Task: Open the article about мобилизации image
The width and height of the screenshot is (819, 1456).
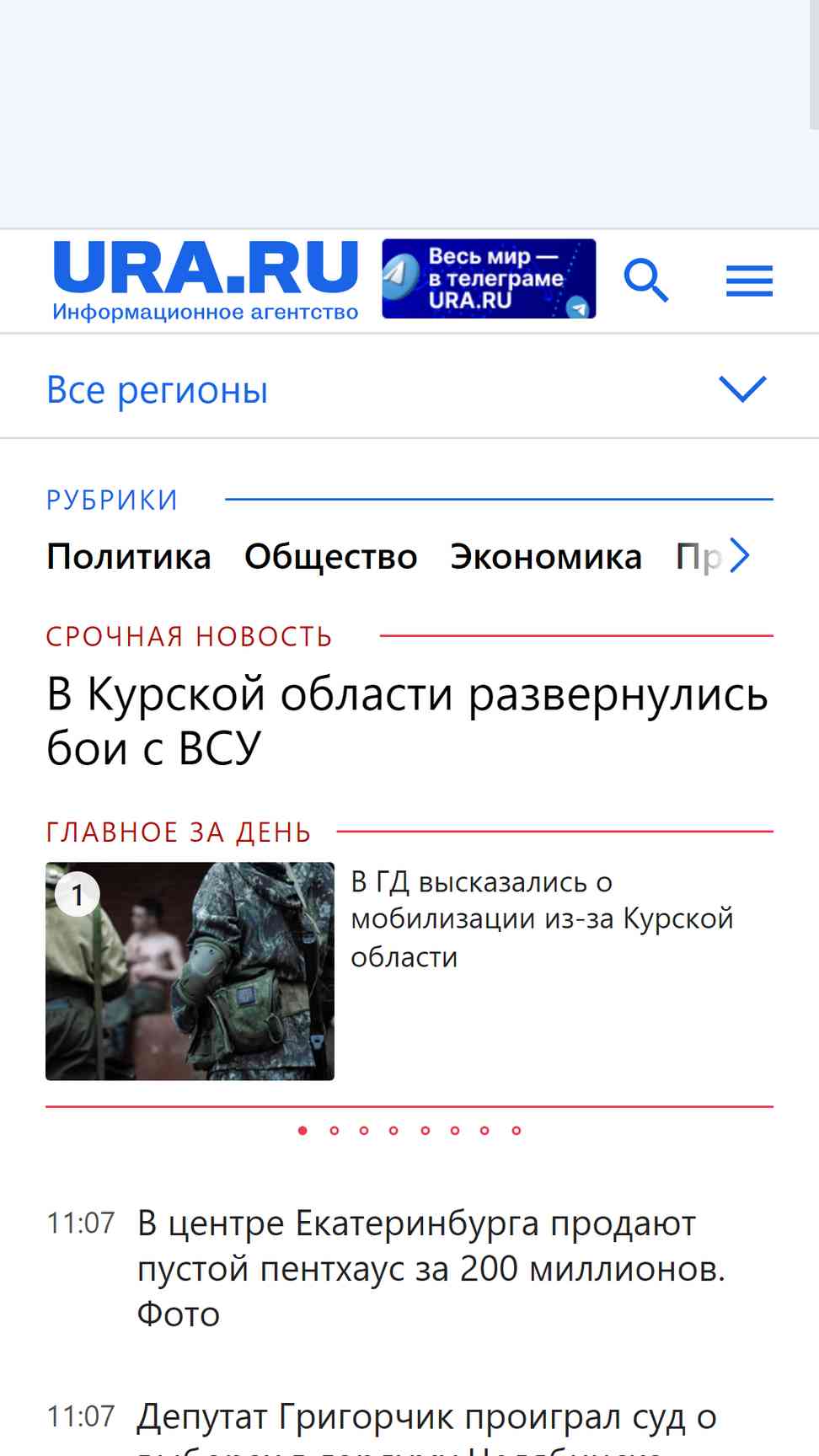Action: click(190, 971)
